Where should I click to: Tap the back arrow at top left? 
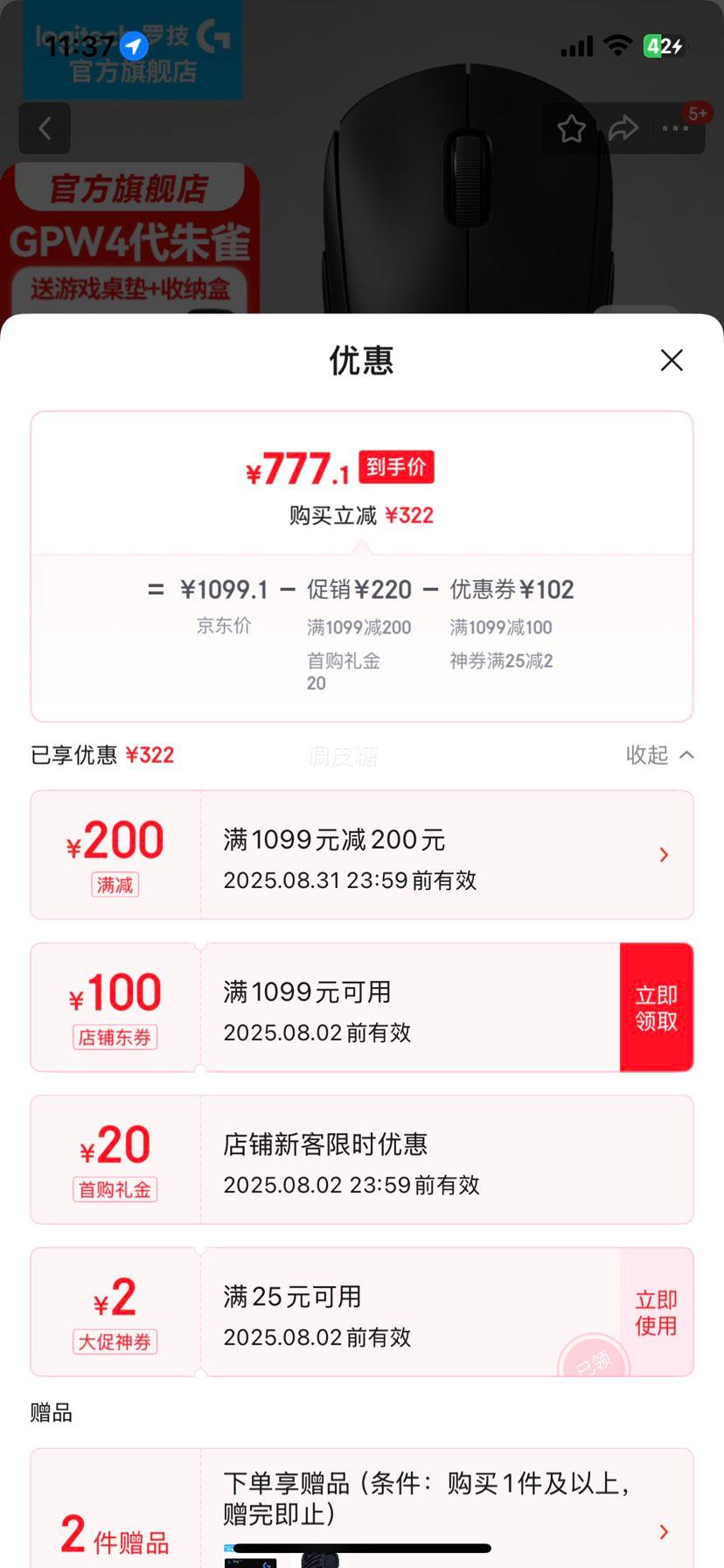coord(44,128)
